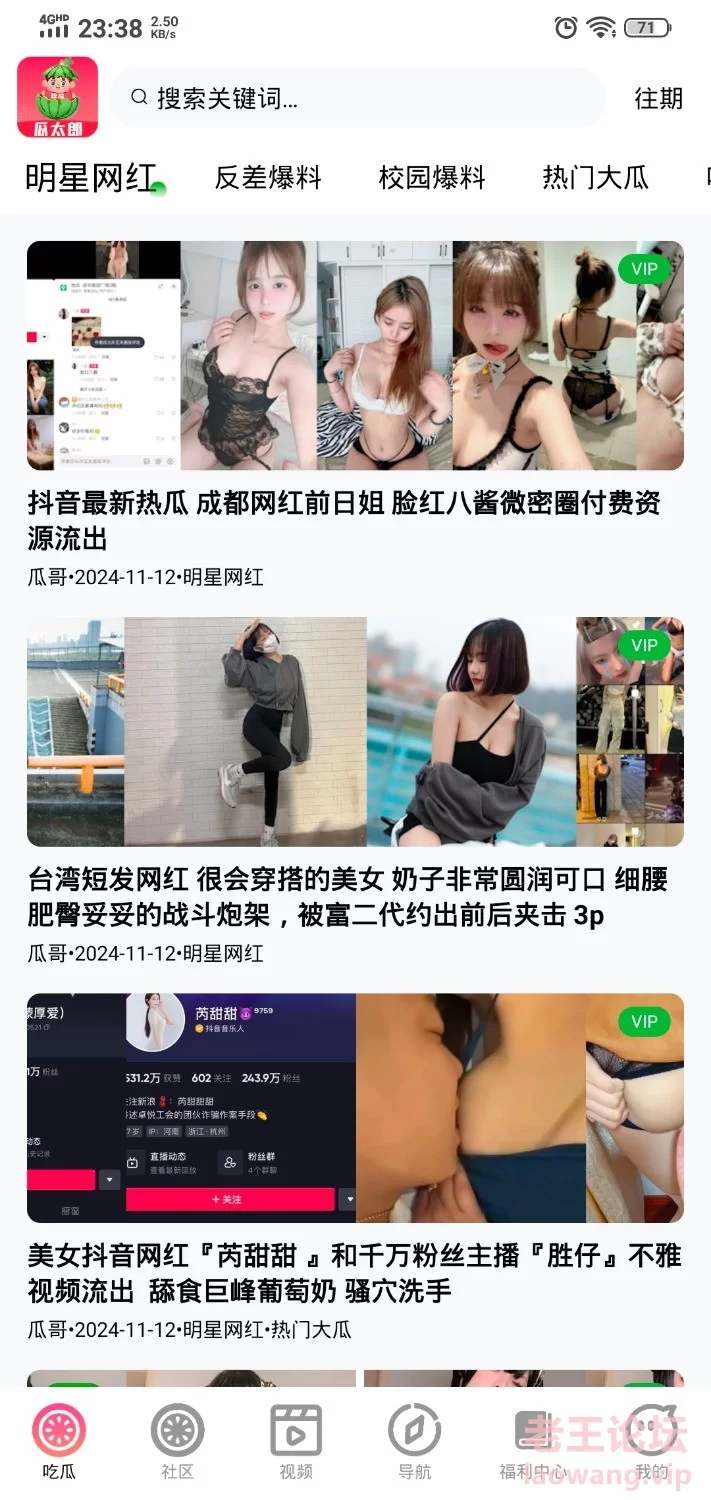Image resolution: width=711 pixels, height=1500 pixels.
Task: Switch to the 反差爆料 tab
Action: click(x=268, y=178)
